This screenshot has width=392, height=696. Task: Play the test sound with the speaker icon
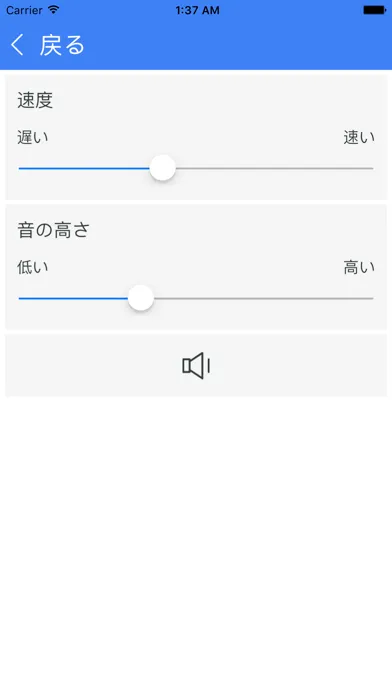coord(196,365)
